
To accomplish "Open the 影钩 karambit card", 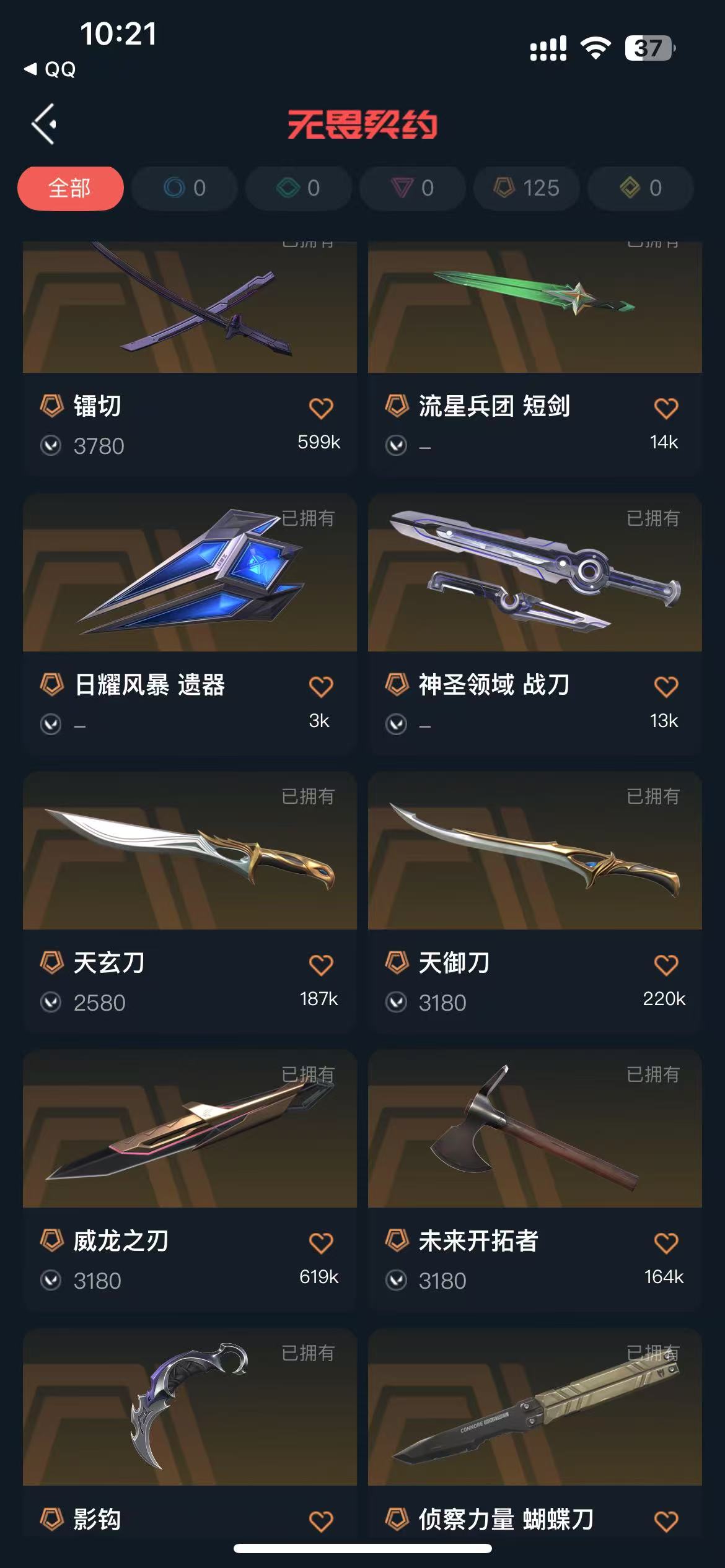I will click(190, 1432).
